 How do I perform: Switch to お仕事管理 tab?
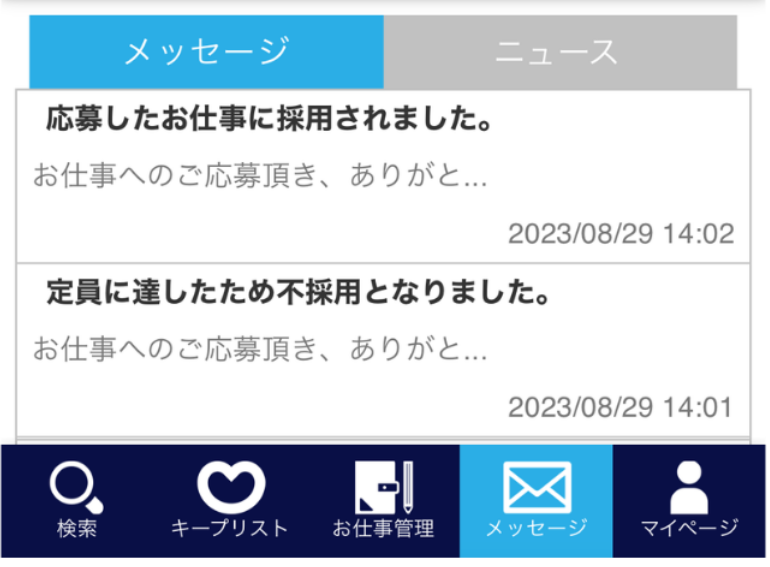pos(384,500)
